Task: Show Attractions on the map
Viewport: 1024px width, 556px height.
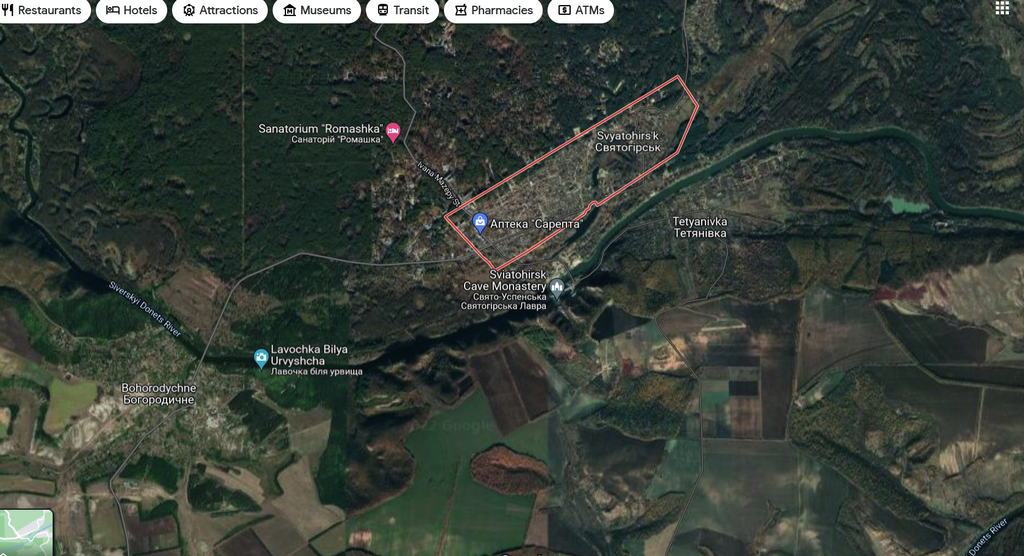Action: click(220, 10)
